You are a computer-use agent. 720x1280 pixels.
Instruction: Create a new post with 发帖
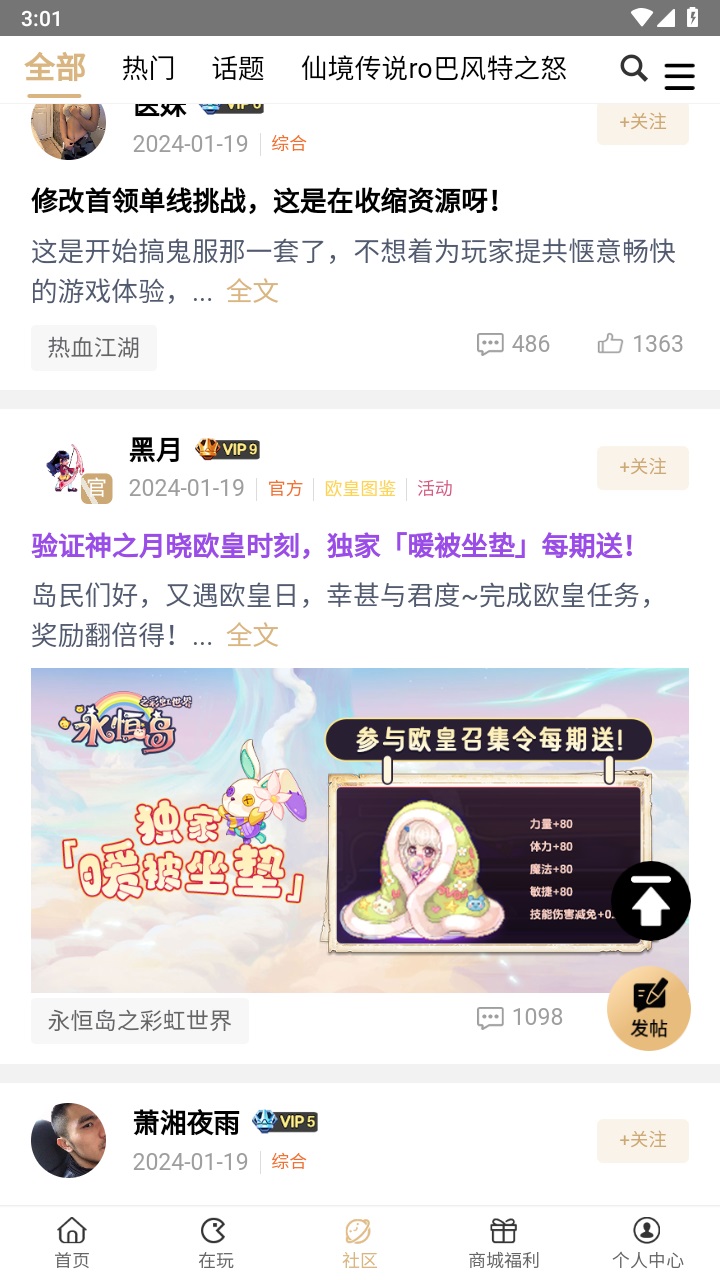(x=648, y=1008)
